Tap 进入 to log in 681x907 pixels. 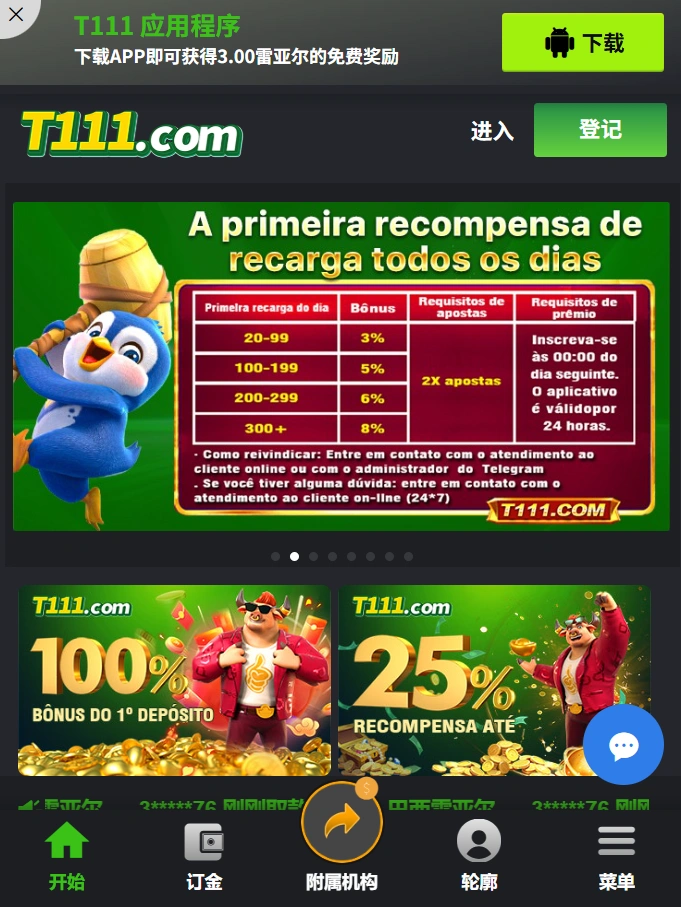click(492, 131)
